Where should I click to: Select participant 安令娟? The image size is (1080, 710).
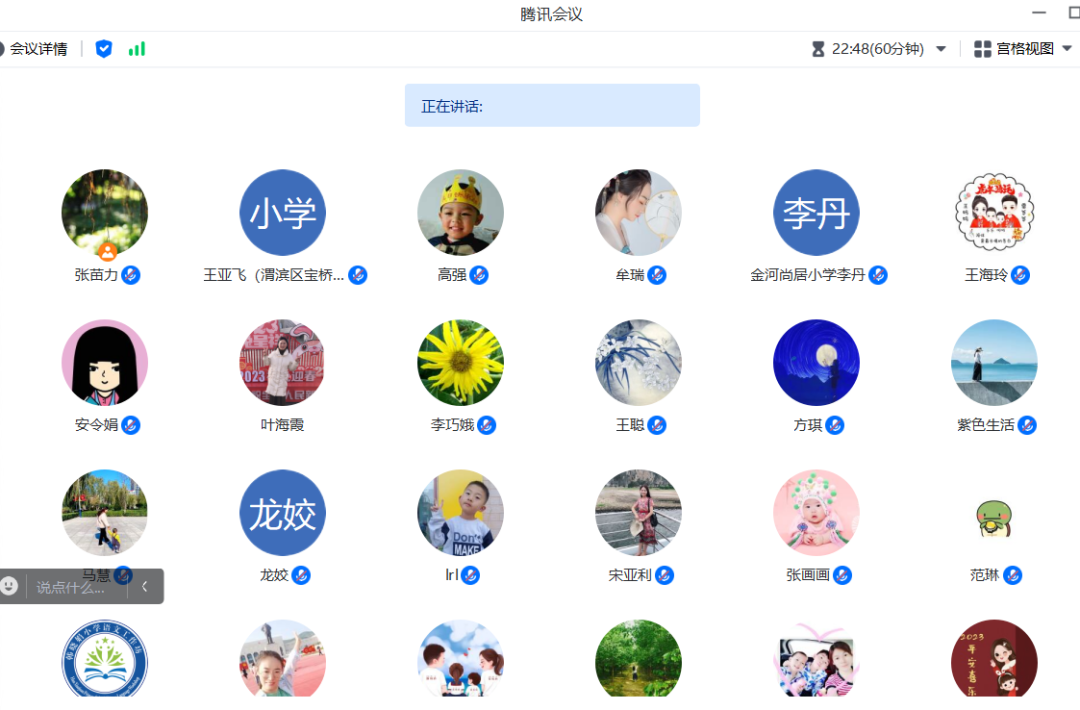coord(105,363)
